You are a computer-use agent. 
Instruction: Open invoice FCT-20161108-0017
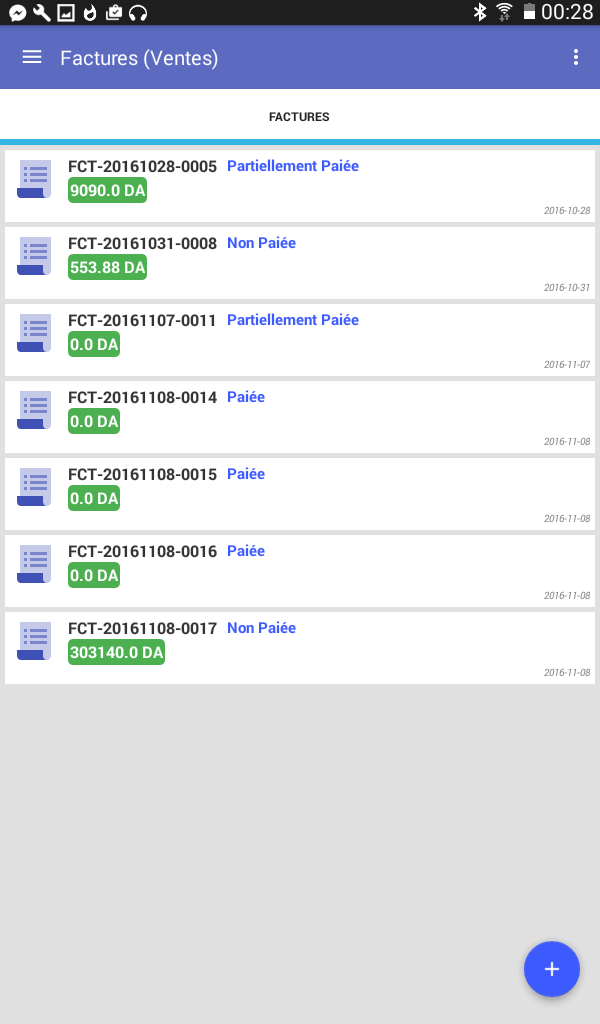pos(300,648)
